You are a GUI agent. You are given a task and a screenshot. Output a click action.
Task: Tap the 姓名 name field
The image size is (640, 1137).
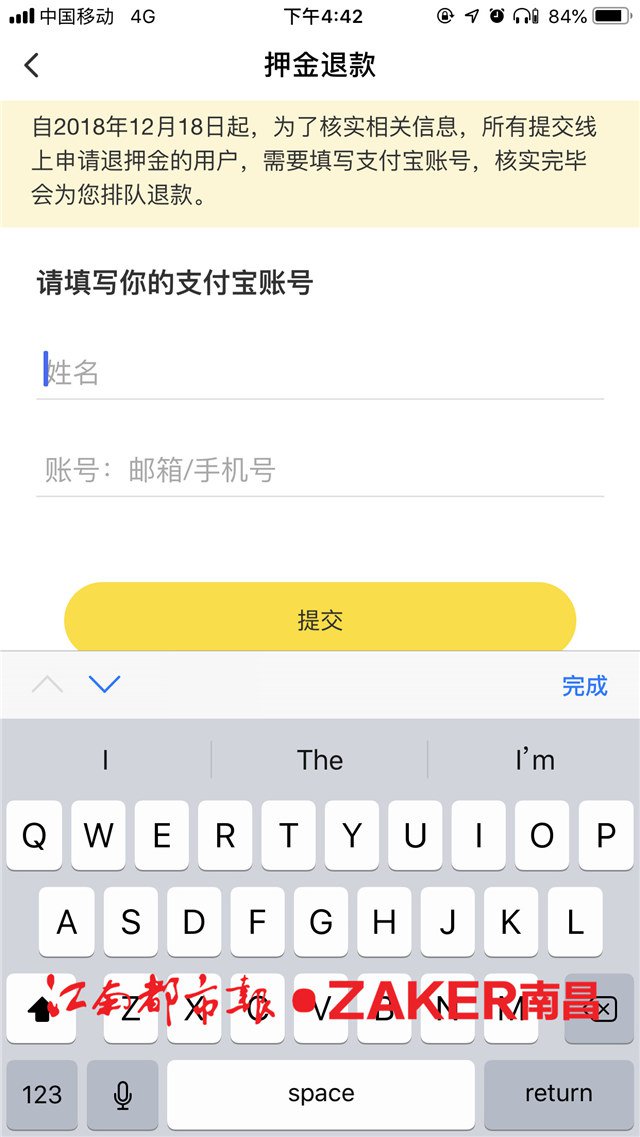tap(320, 373)
